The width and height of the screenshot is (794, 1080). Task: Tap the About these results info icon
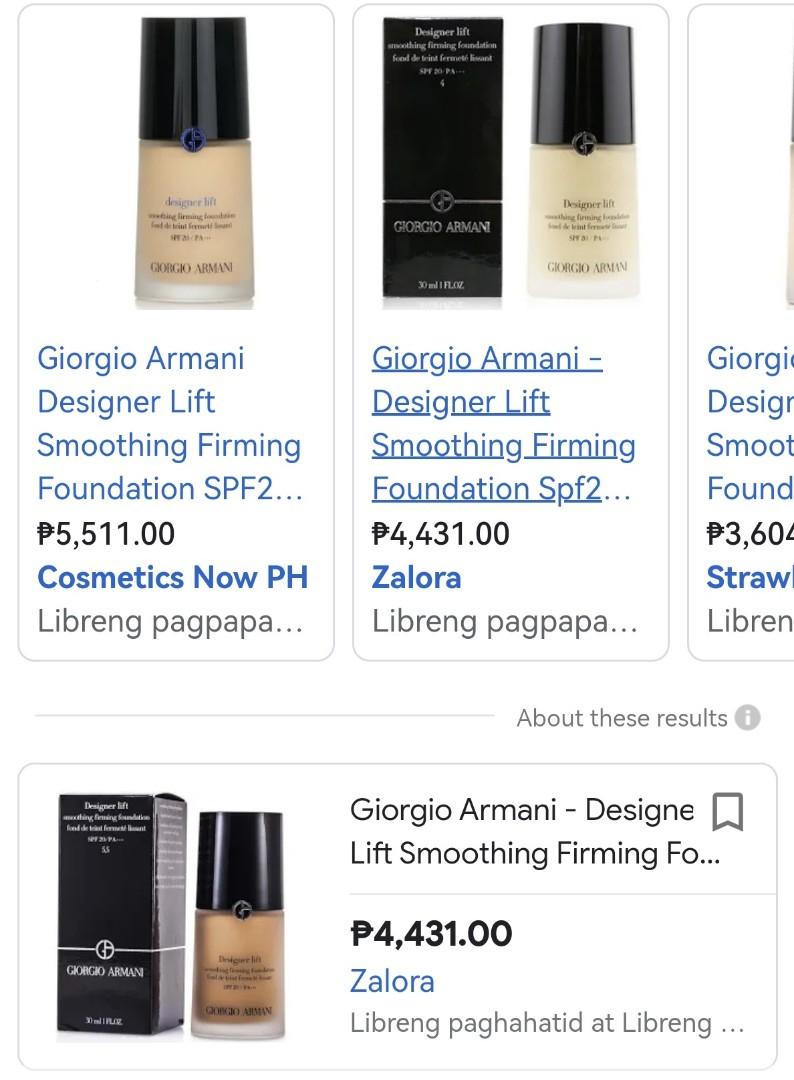pos(747,718)
